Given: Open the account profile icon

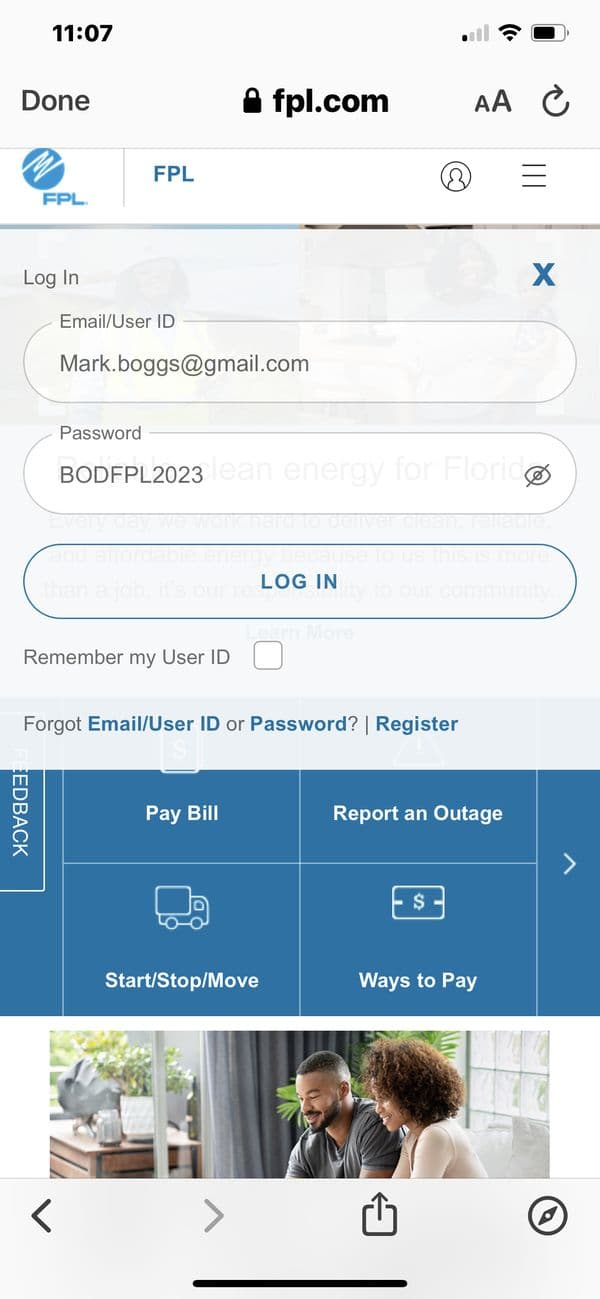Looking at the screenshot, I should (x=455, y=177).
